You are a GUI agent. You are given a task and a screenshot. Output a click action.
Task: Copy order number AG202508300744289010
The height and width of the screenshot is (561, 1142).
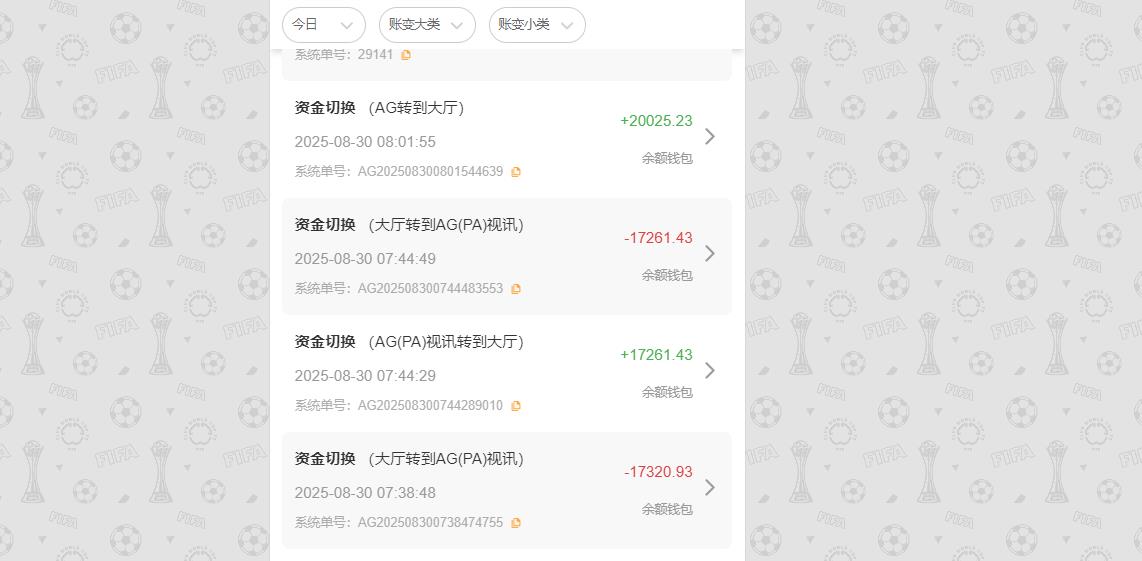(x=516, y=406)
